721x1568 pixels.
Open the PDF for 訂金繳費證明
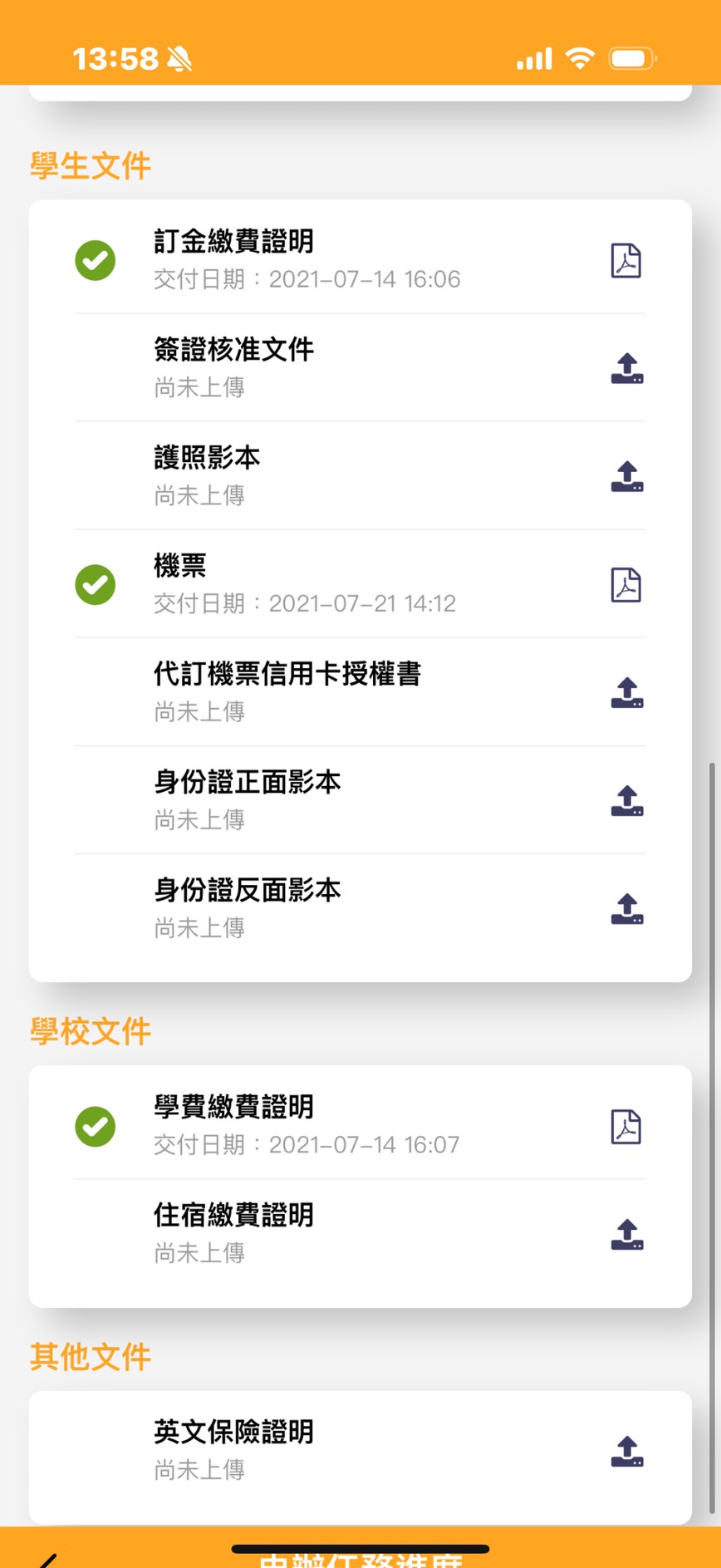tap(626, 260)
